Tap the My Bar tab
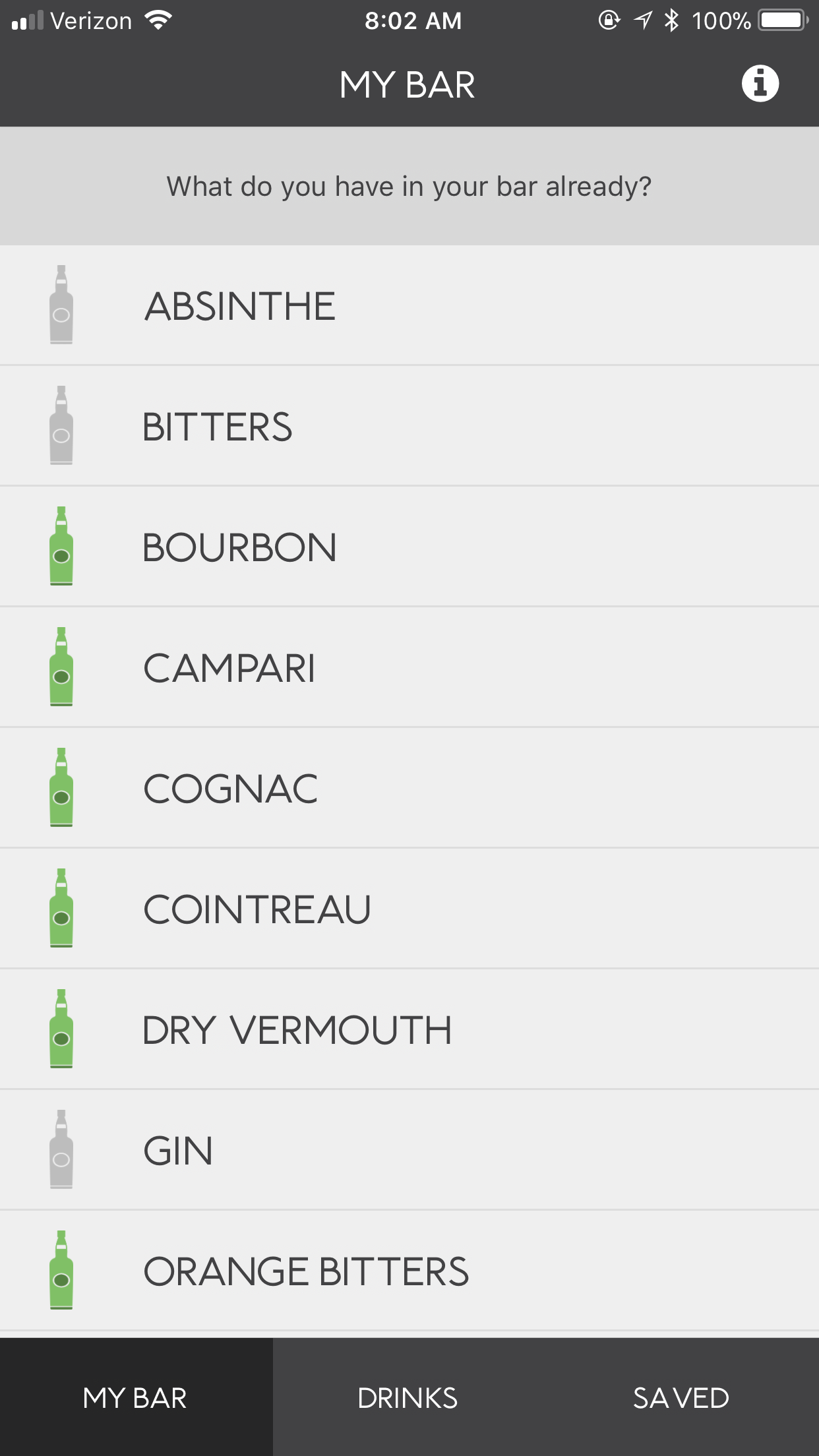 (135, 1398)
